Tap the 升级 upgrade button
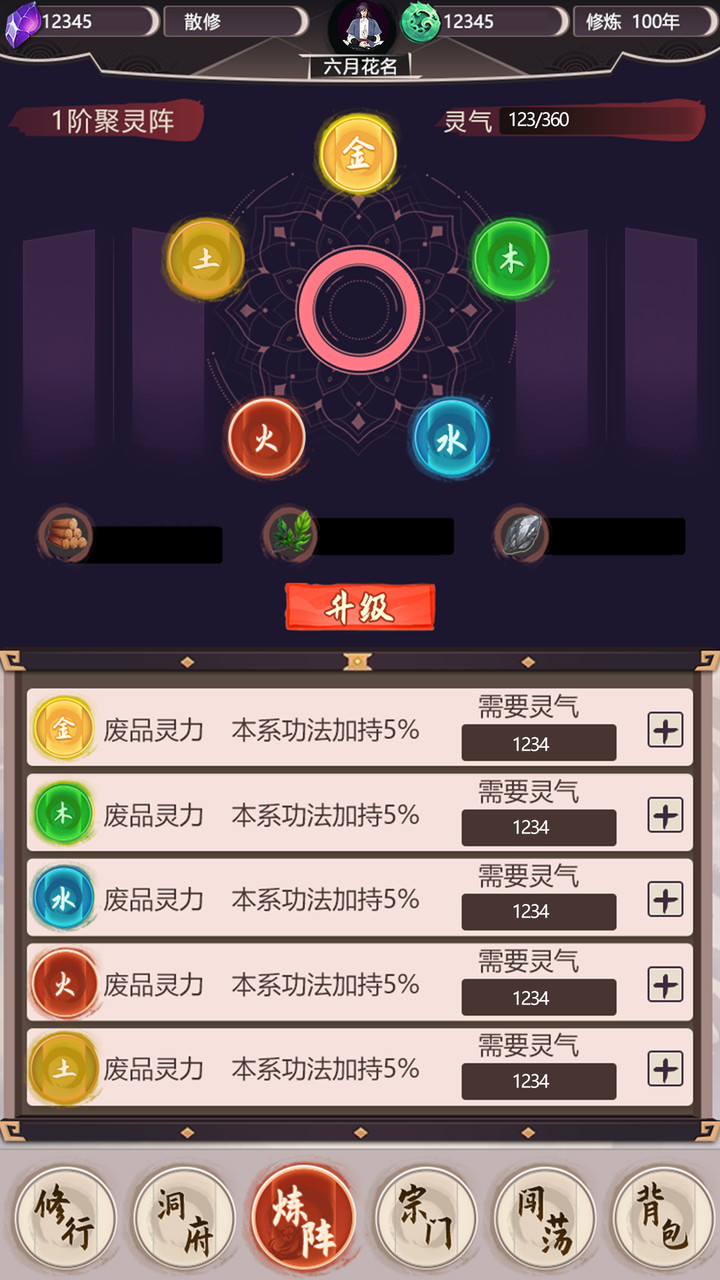Image resolution: width=720 pixels, height=1280 pixels. coord(360,607)
